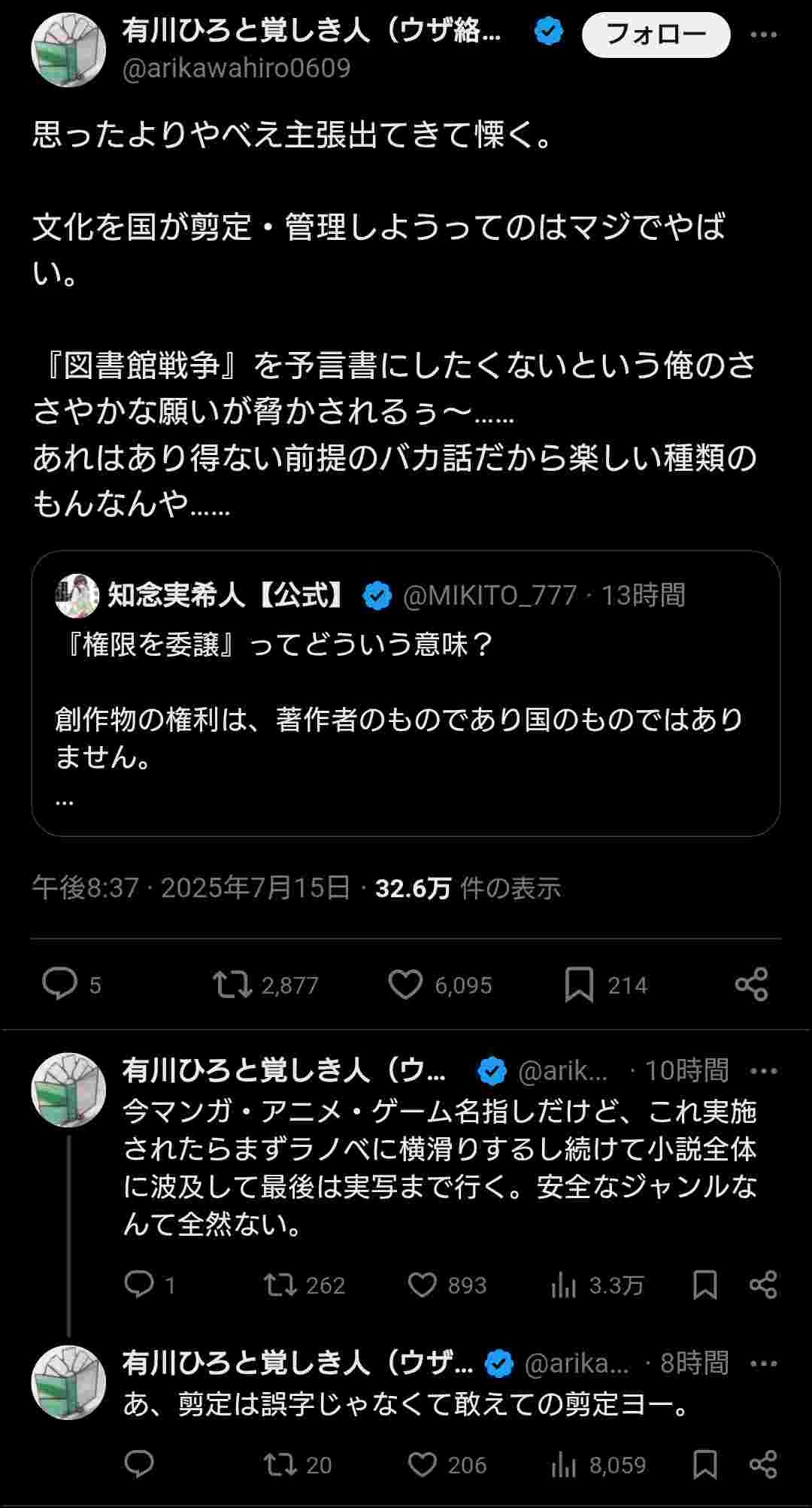
Task: Bookmark the 8時間 reply about 剪定
Action: 704,1464
